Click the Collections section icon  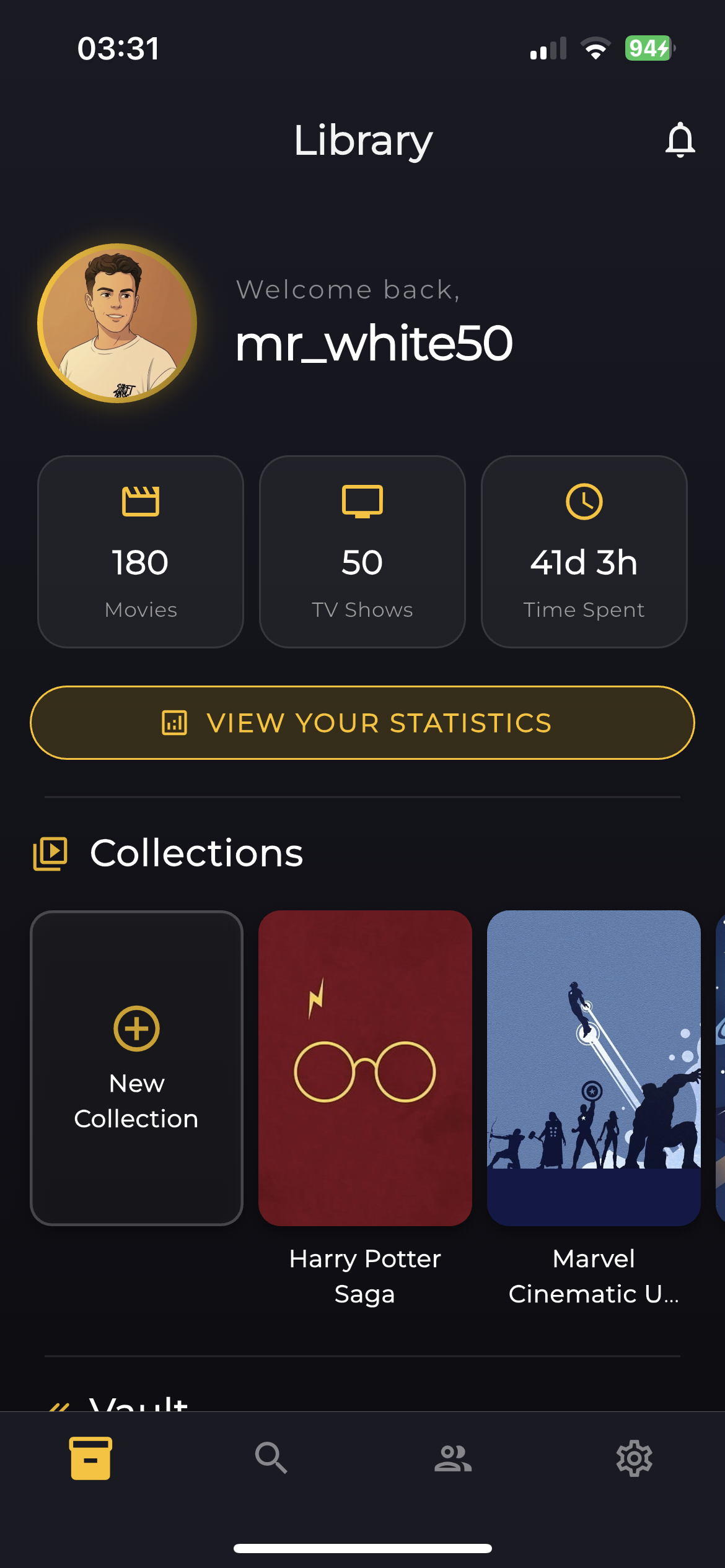click(50, 853)
